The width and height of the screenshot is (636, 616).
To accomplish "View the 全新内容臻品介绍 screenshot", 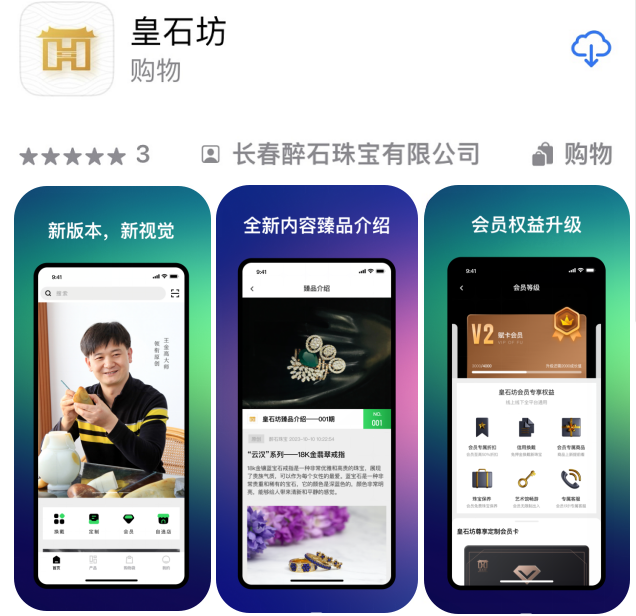I will point(316,400).
